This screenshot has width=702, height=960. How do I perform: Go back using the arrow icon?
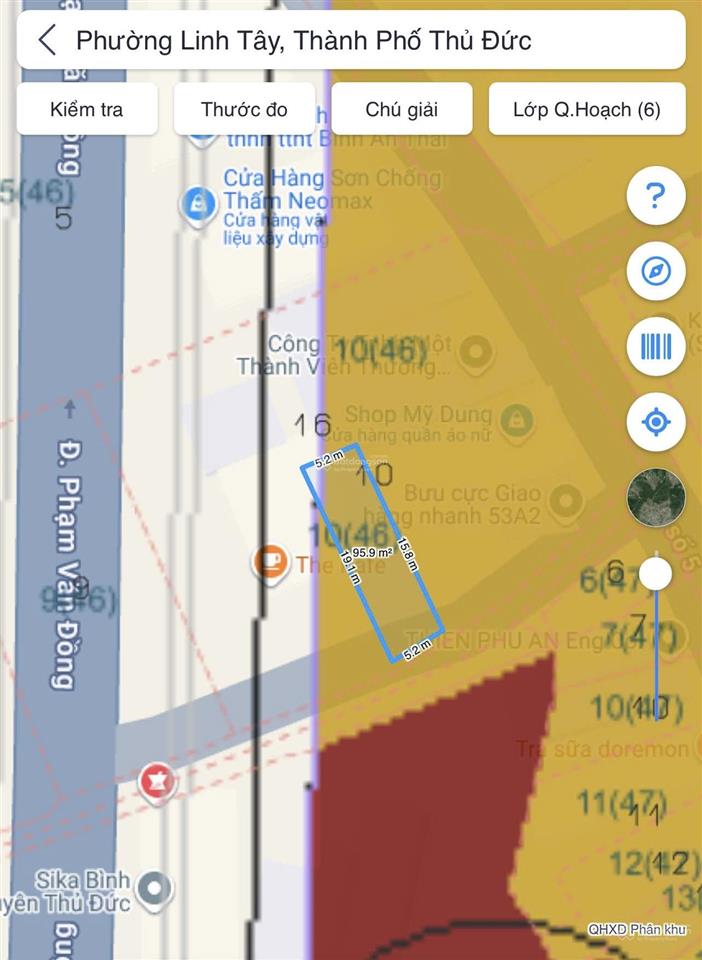[x=47, y=40]
